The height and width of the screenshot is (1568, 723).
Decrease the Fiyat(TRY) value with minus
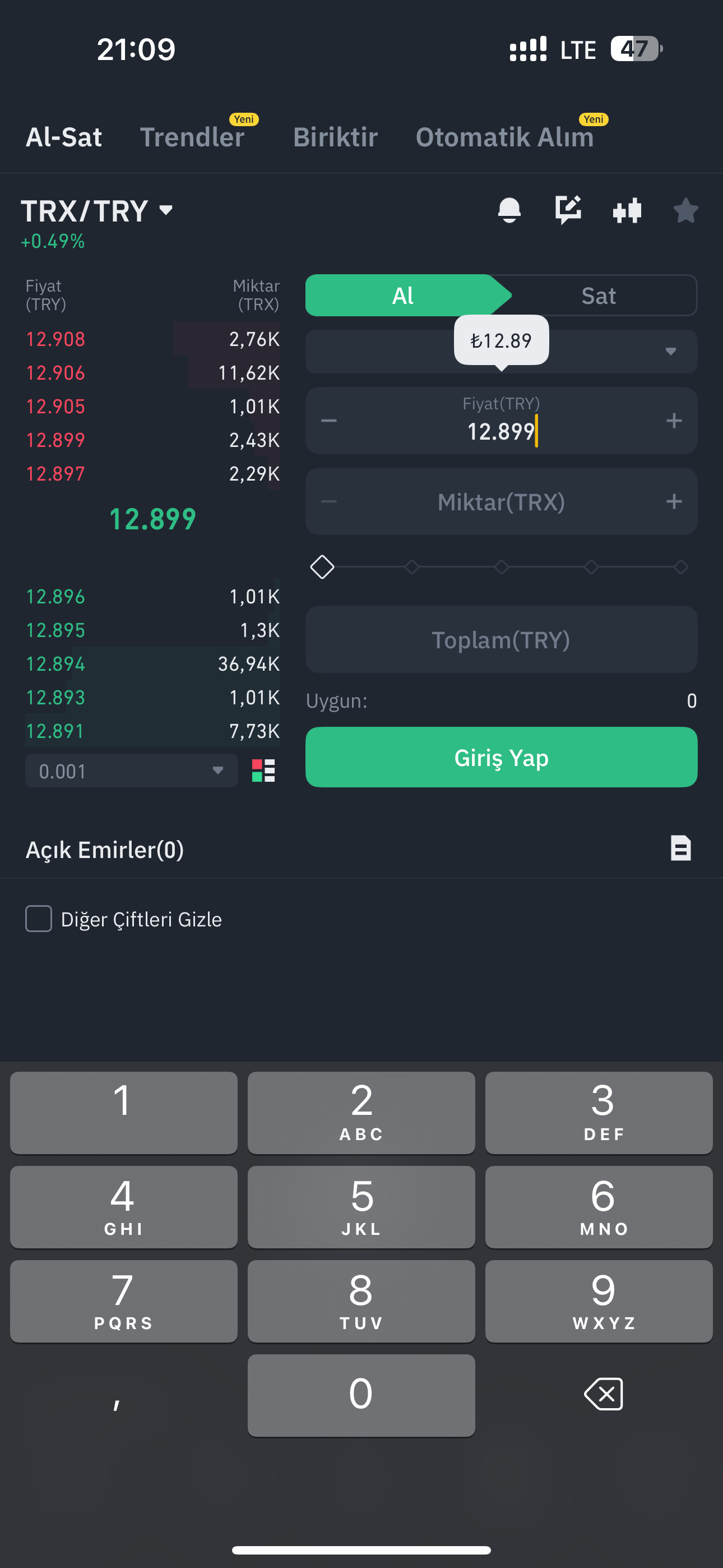329,421
